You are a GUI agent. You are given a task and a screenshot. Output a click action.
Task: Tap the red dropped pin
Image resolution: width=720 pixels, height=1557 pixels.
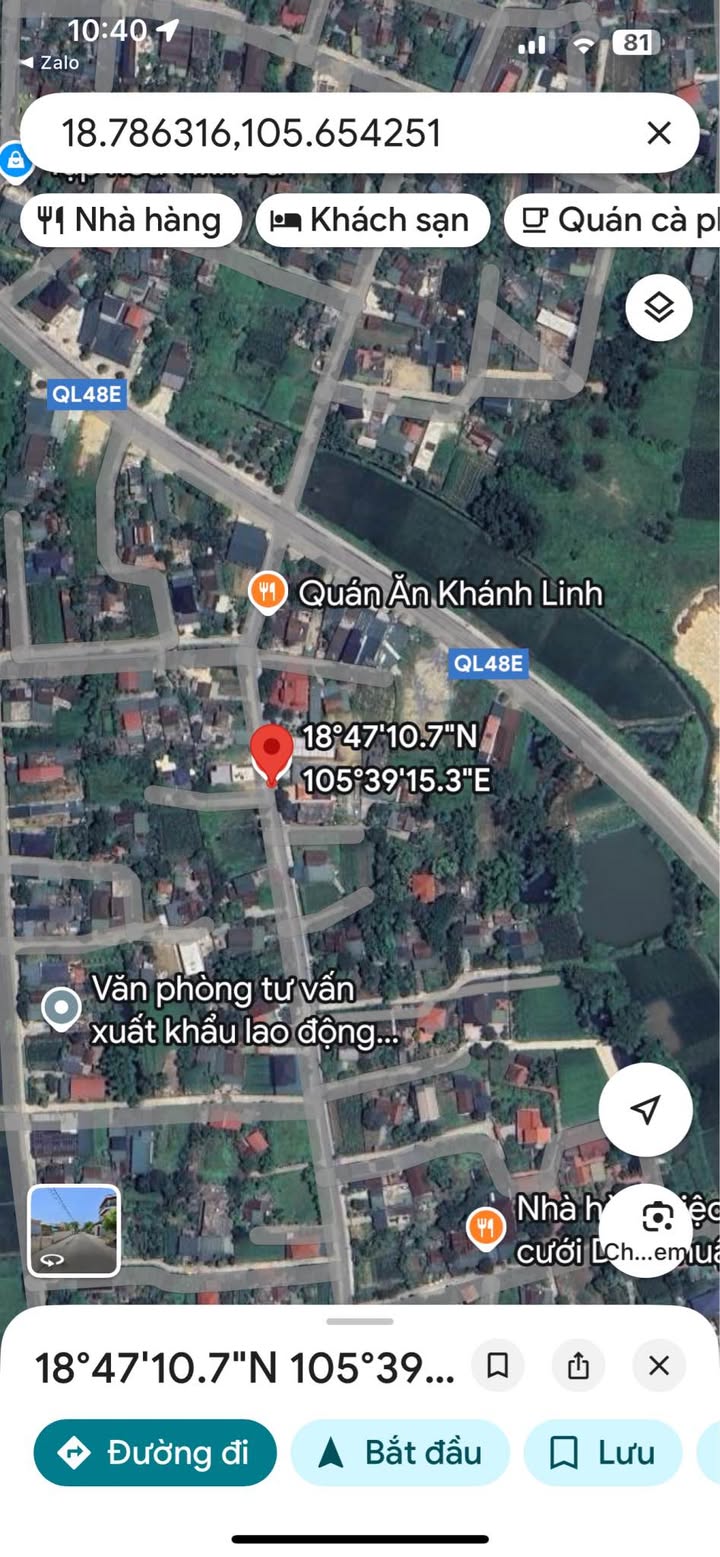click(270, 755)
